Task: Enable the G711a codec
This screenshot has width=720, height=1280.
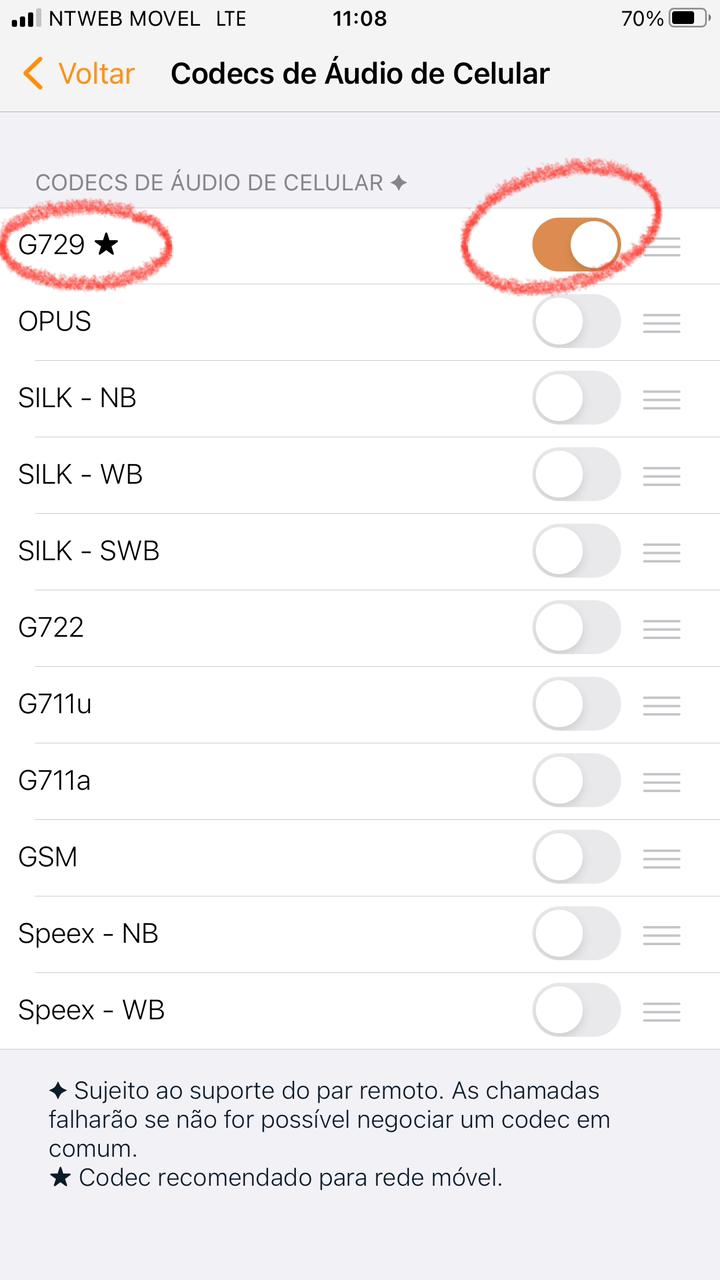Action: [x=576, y=781]
